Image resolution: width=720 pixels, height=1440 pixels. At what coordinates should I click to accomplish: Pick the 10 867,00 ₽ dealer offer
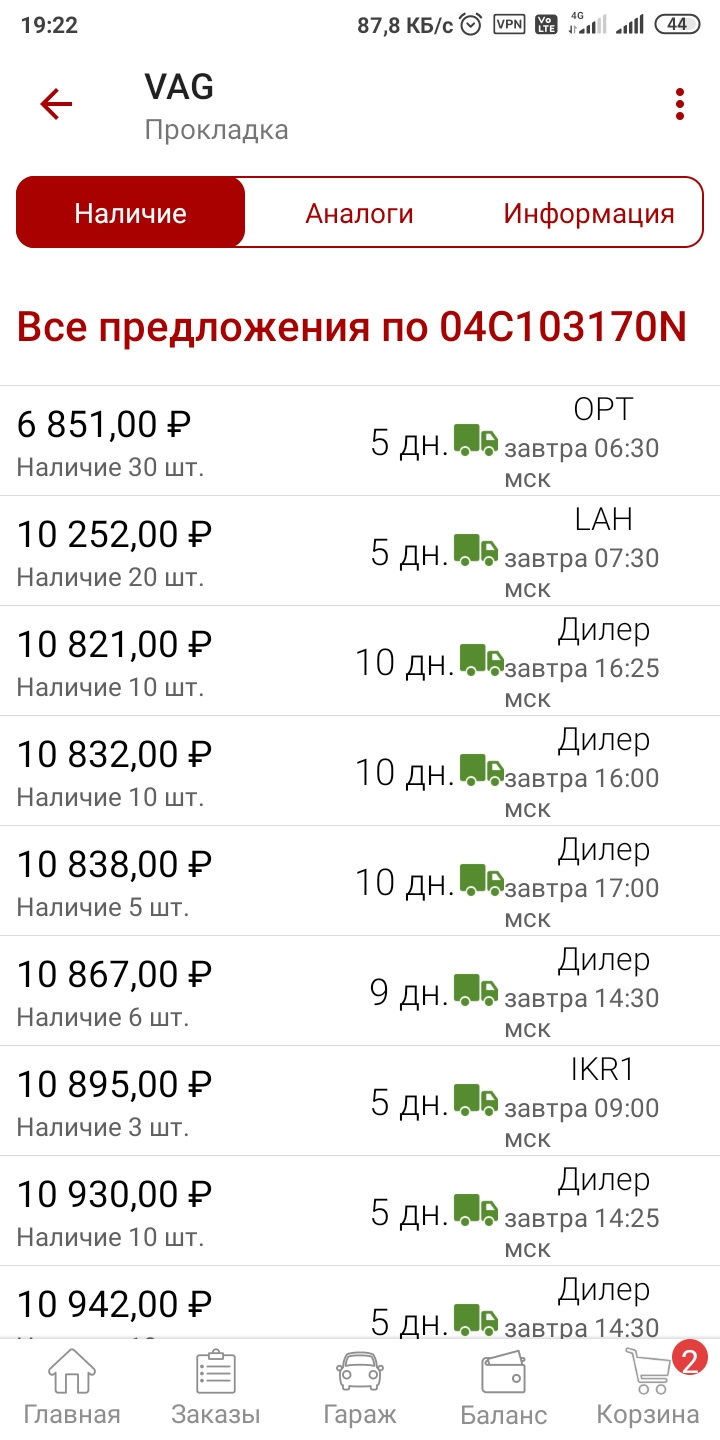360,991
